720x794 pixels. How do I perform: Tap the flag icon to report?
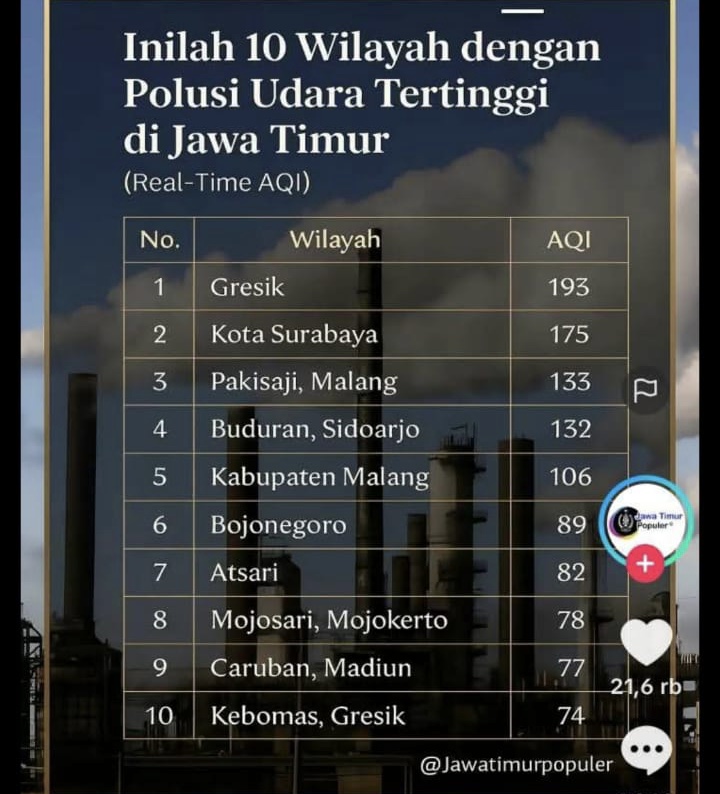coord(645,389)
